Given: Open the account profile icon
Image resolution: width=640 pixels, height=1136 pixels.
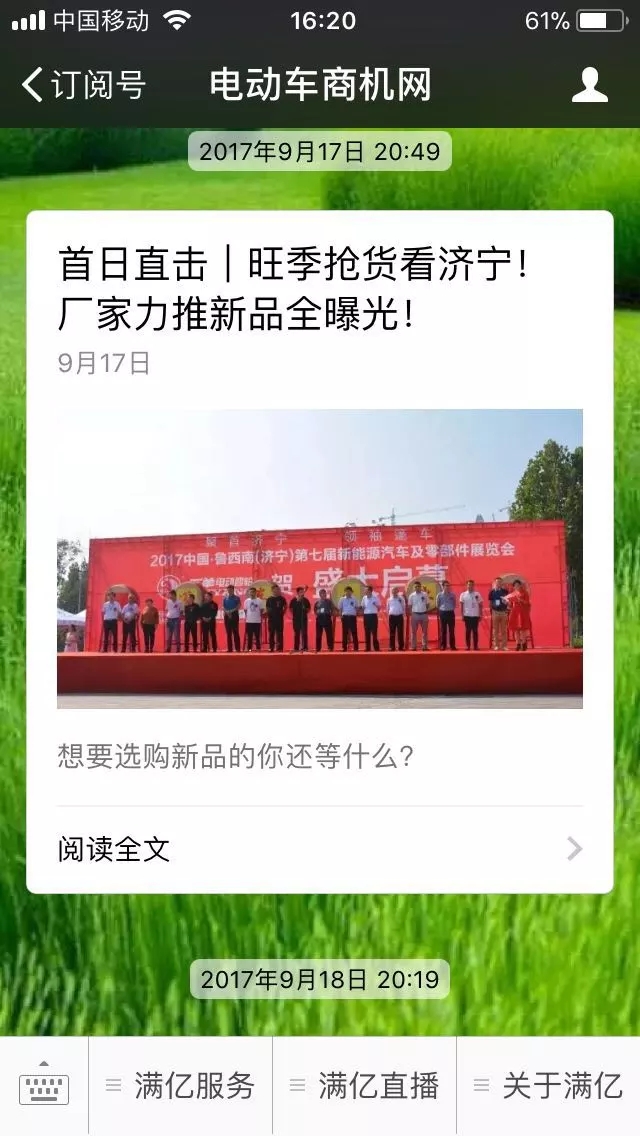Looking at the screenshot, I should click(589, 85).
